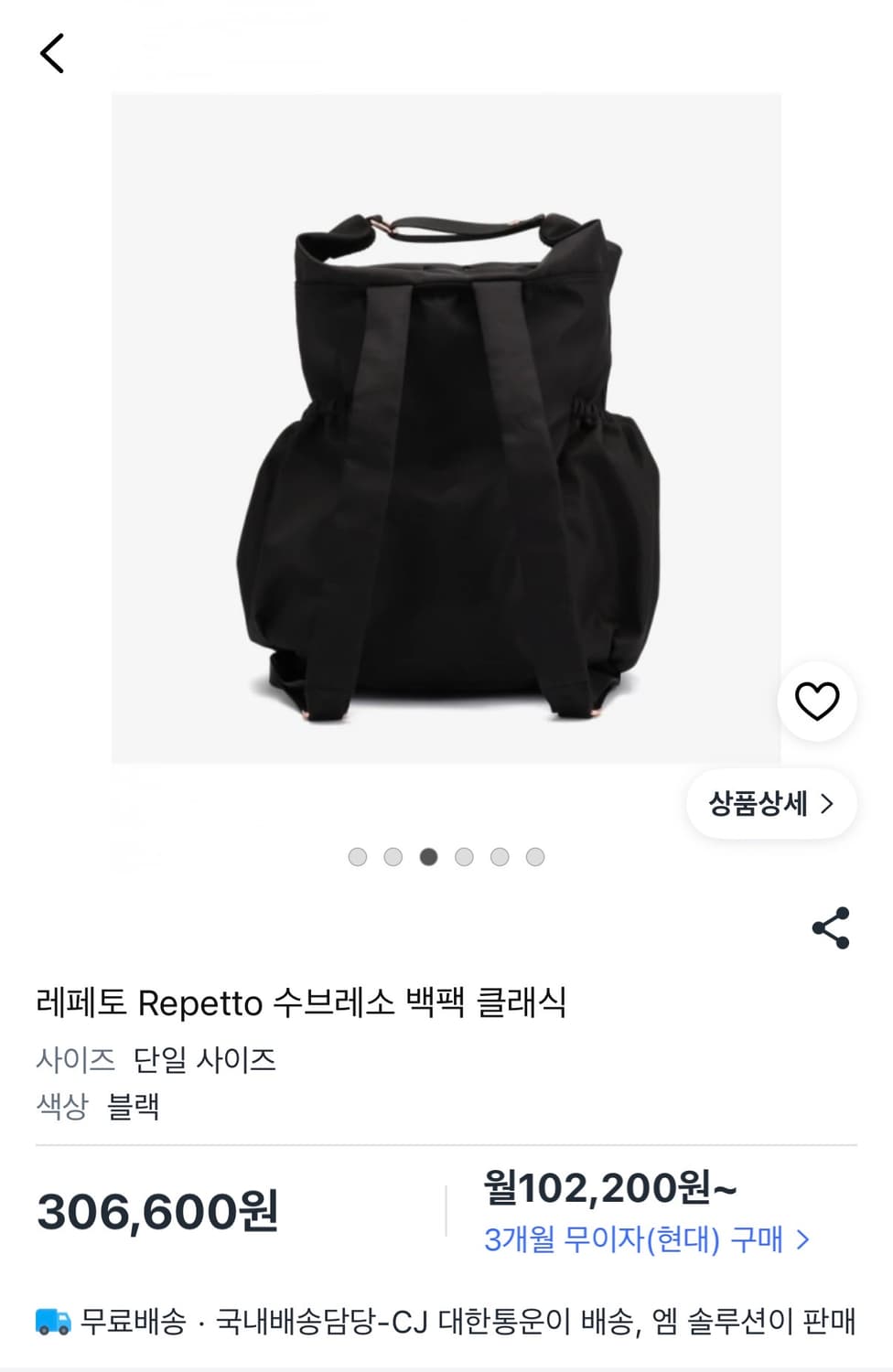The width and height of the screenshot is (893, 1372).
Task: Tap the arrow beside the installment purchase link
Action: point(802,1240)
